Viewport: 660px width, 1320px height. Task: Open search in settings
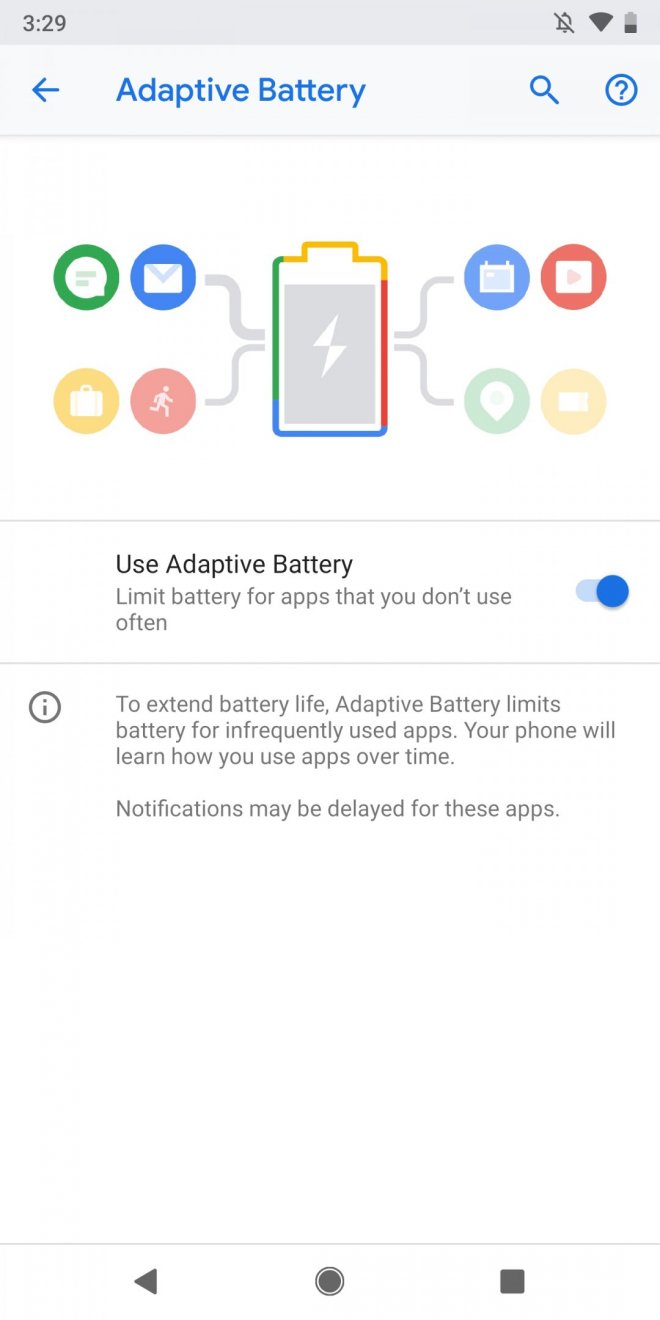(544, 91)
